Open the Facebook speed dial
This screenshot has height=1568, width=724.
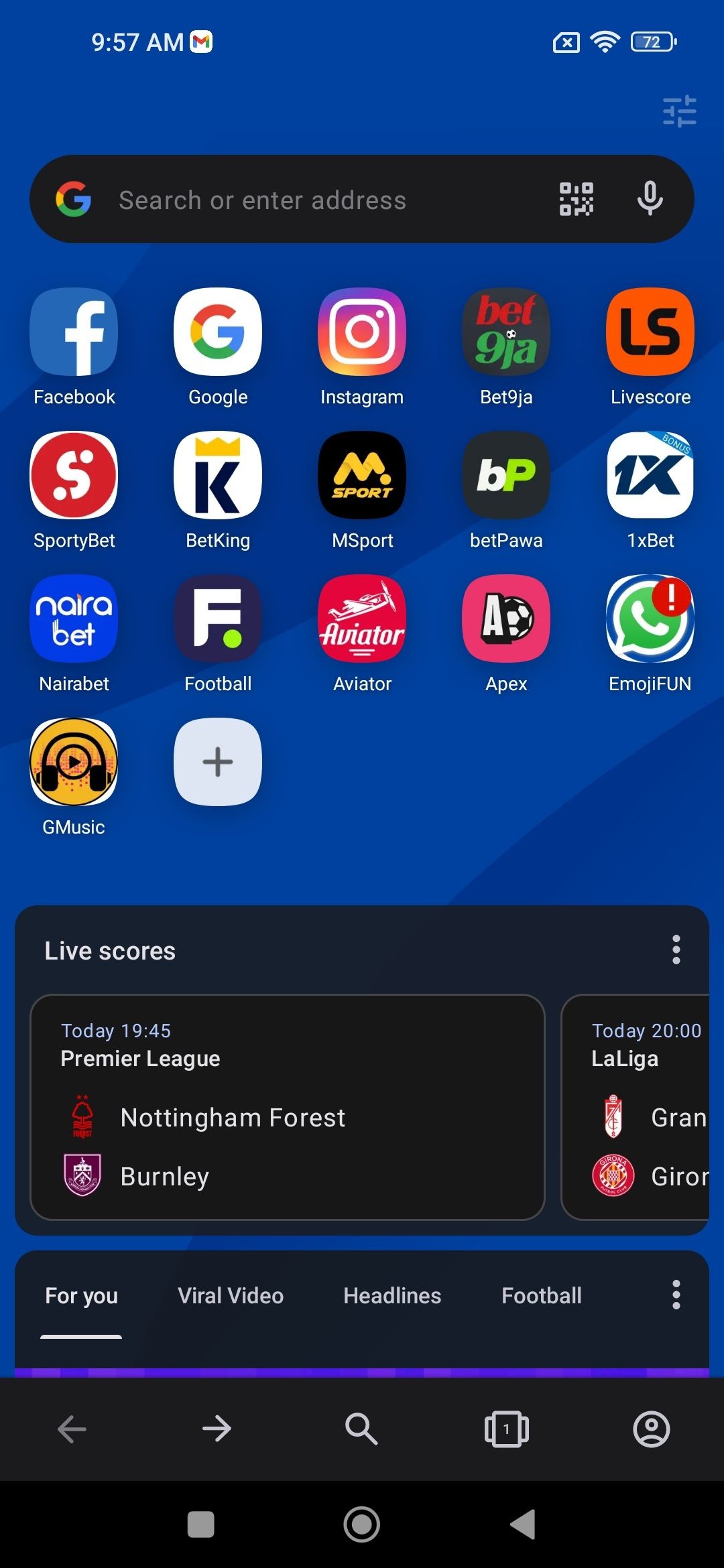pos(74,332)
